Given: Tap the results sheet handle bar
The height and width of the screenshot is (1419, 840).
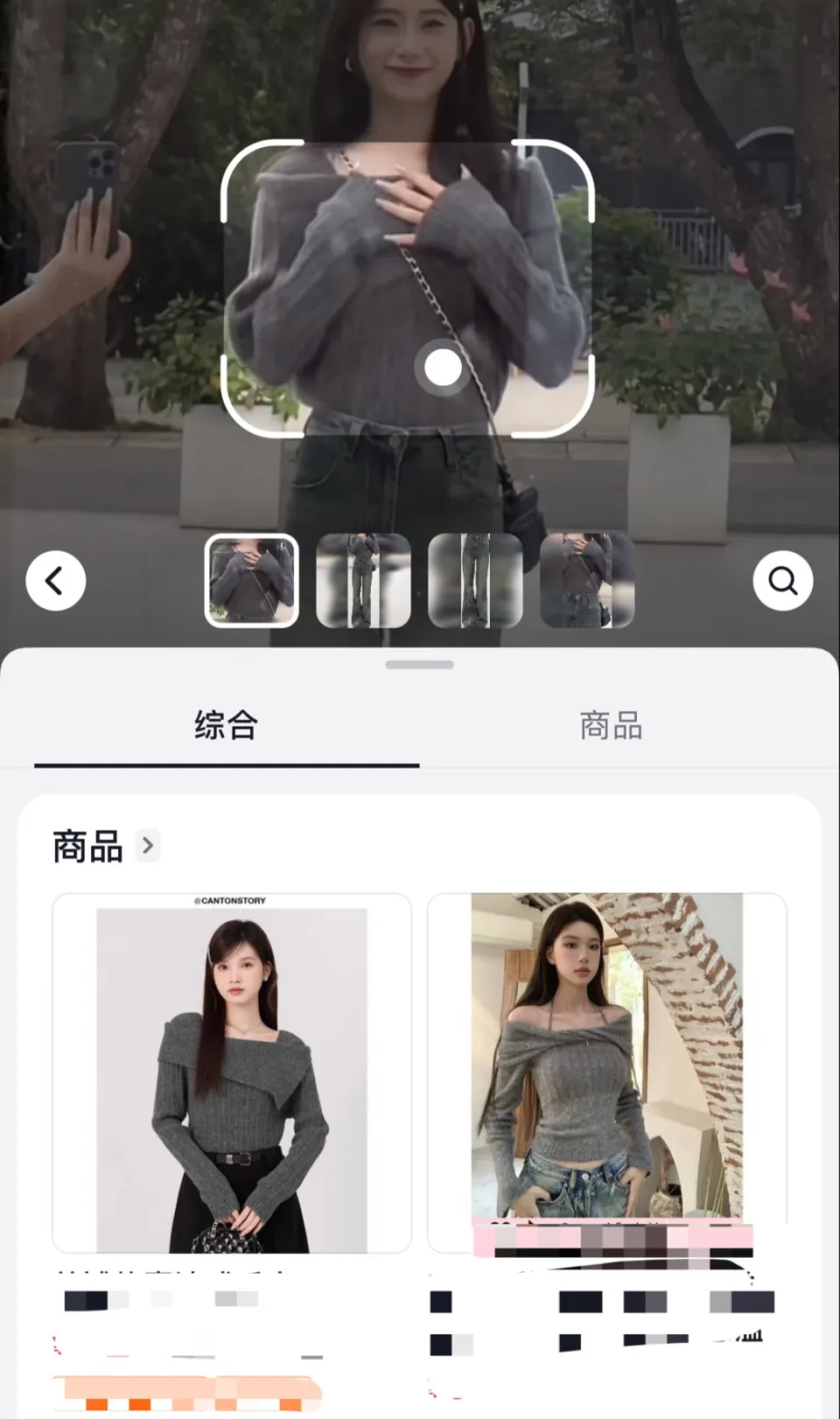Looking at the screenshot, I should 419,664.
